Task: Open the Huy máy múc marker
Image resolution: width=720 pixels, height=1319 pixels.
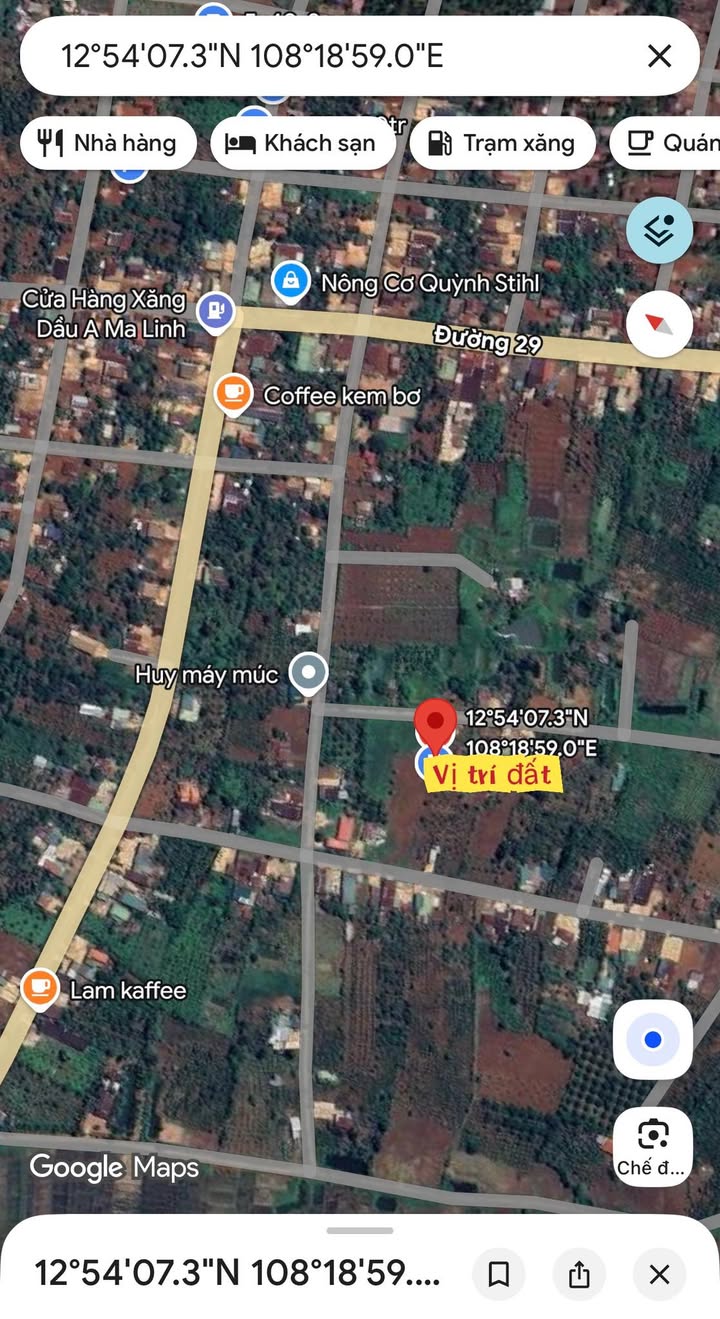Action: click(x=308, y=674)
